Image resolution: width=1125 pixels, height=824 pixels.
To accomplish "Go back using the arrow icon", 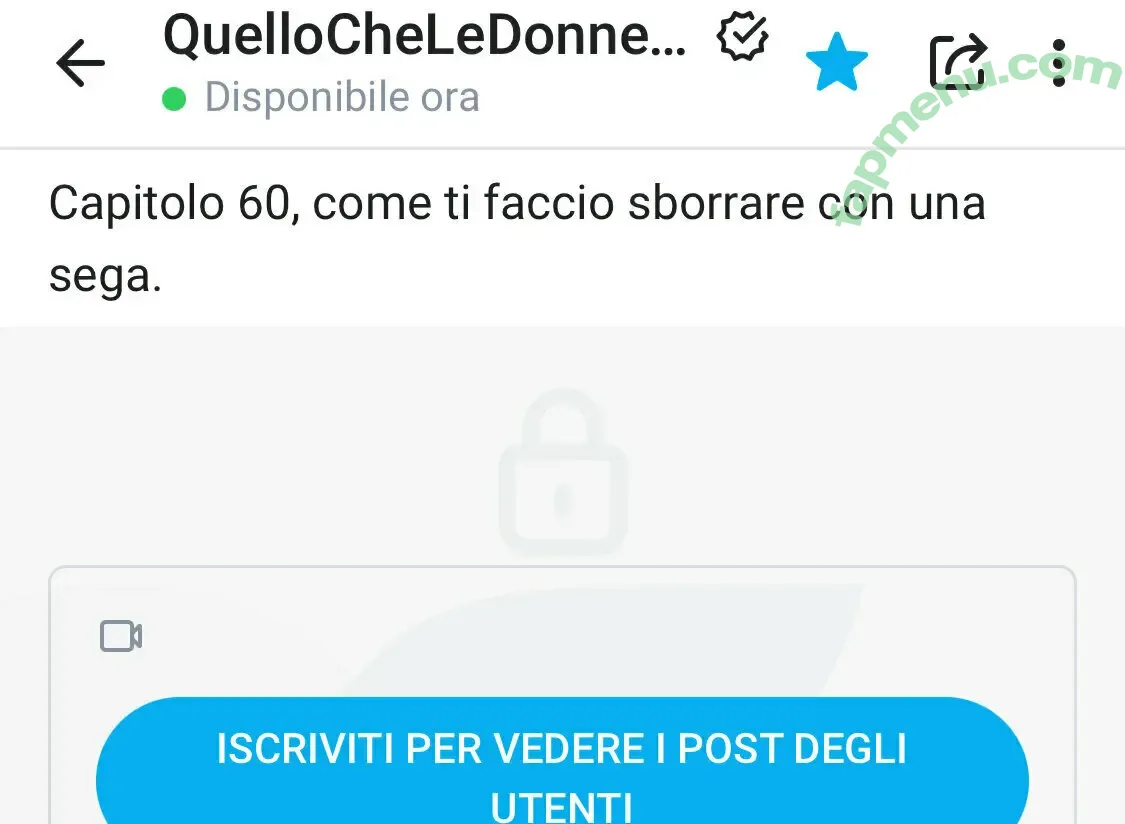I will (x=80, y=64).
